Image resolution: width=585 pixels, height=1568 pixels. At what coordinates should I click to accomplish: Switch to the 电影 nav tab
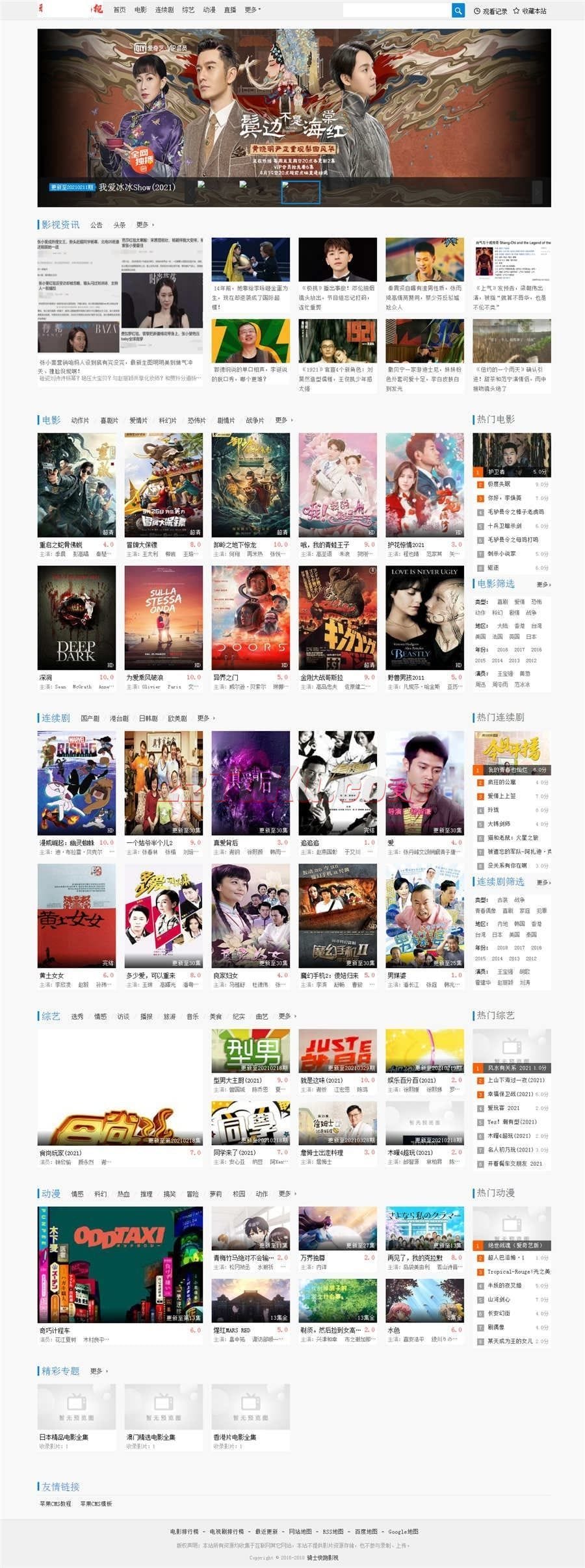[140, 10]
